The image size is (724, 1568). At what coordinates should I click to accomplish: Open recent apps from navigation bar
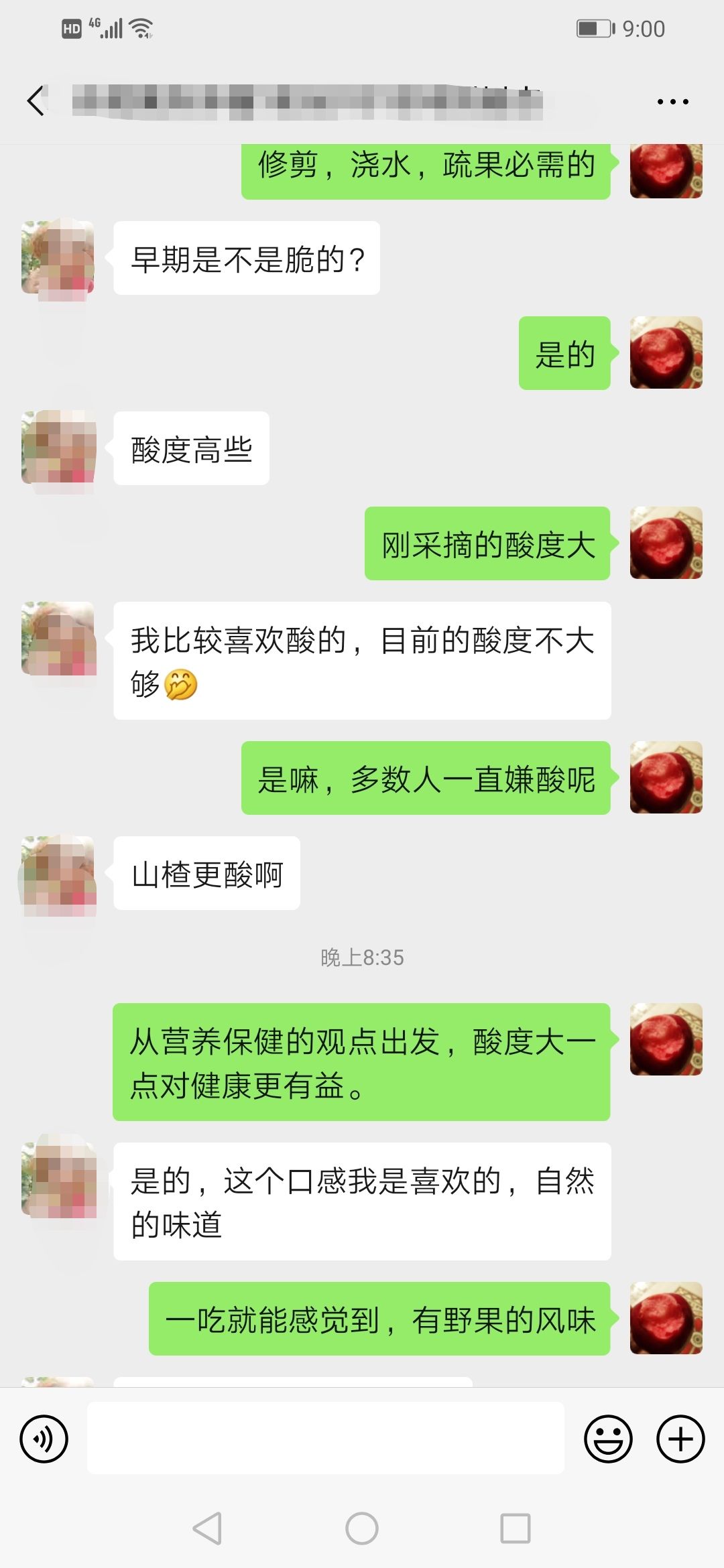pos(516,1528)
